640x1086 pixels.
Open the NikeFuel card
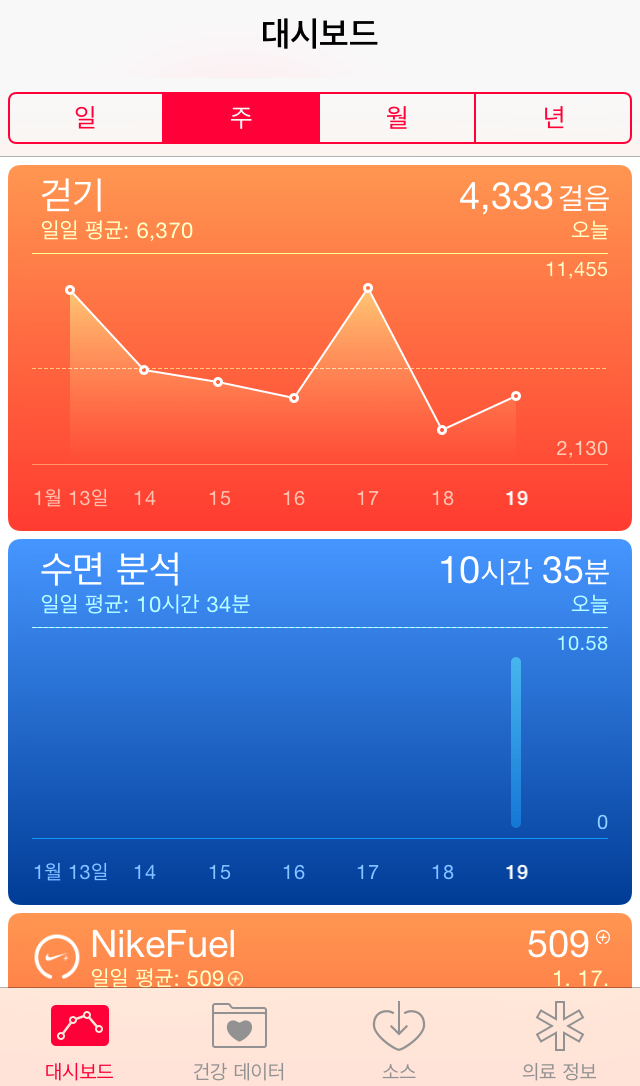click(320, 950)
